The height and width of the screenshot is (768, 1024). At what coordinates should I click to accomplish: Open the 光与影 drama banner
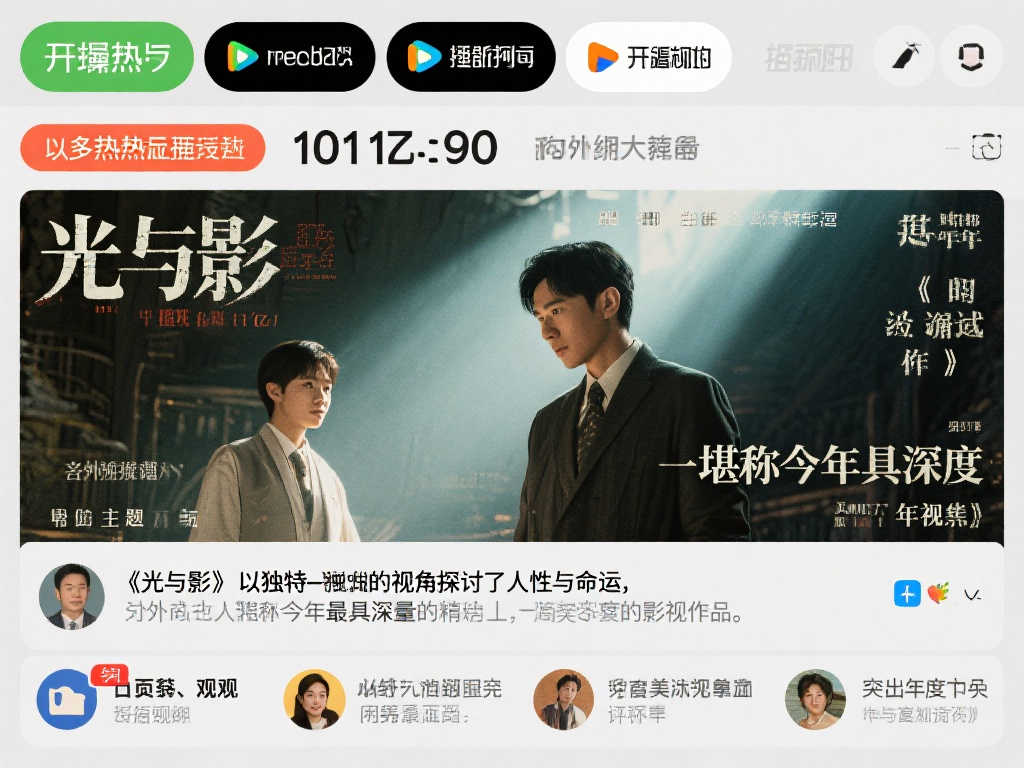(x=512, y=365)
